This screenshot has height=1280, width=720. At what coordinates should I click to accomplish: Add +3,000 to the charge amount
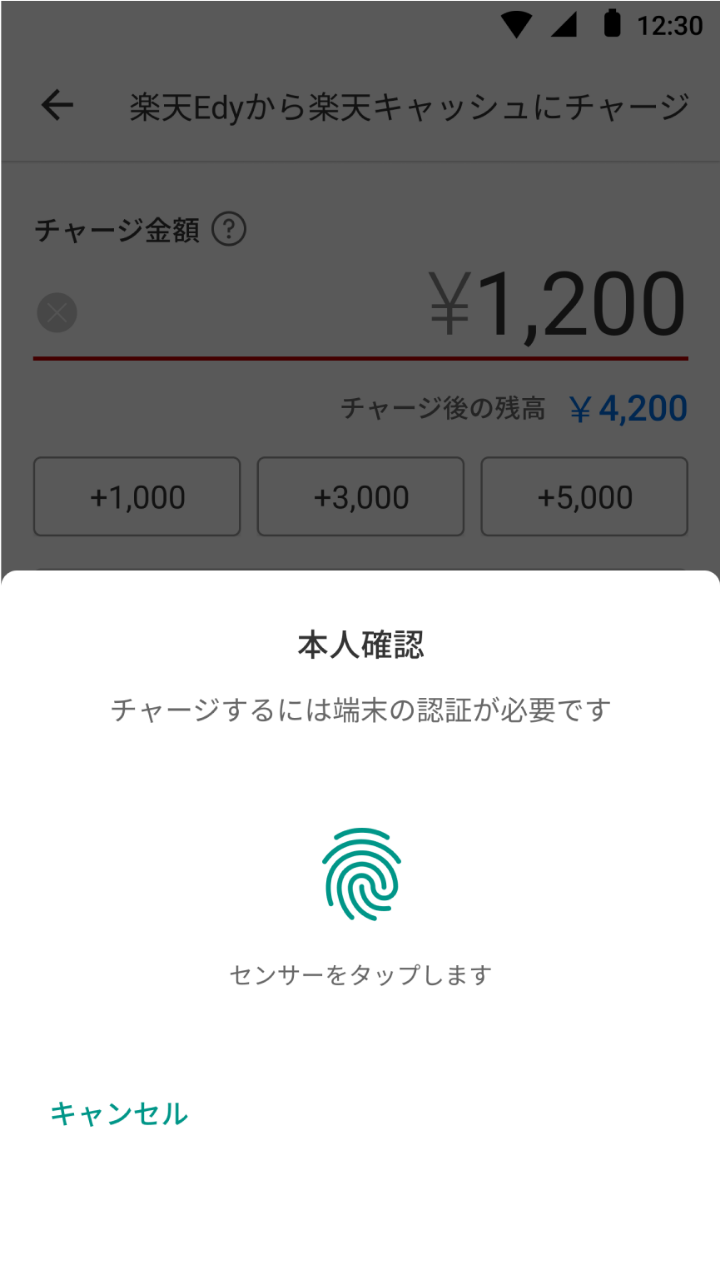click(x=361, y=497)
